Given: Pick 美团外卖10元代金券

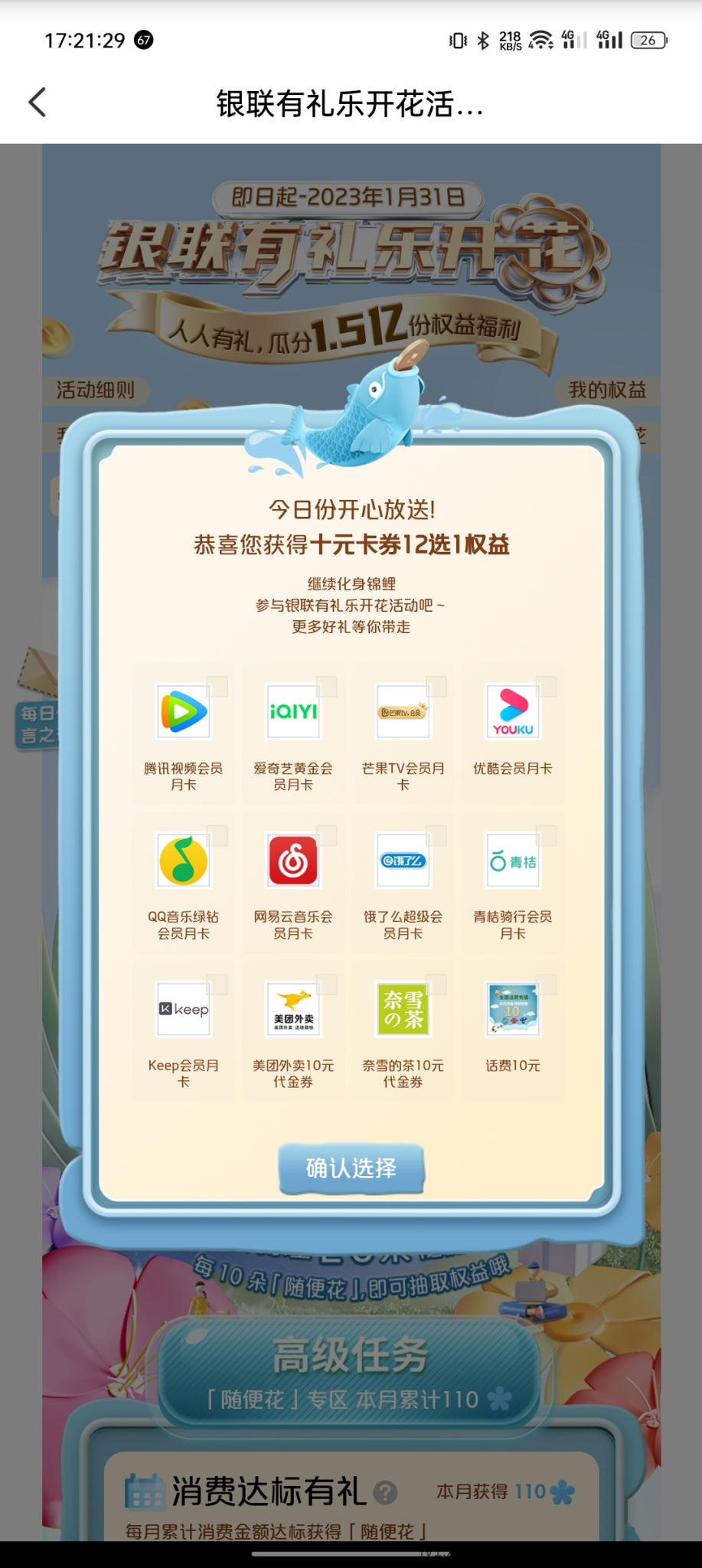Looking at the screenshot, I should pyautogui.click(x=293, y=1031).
